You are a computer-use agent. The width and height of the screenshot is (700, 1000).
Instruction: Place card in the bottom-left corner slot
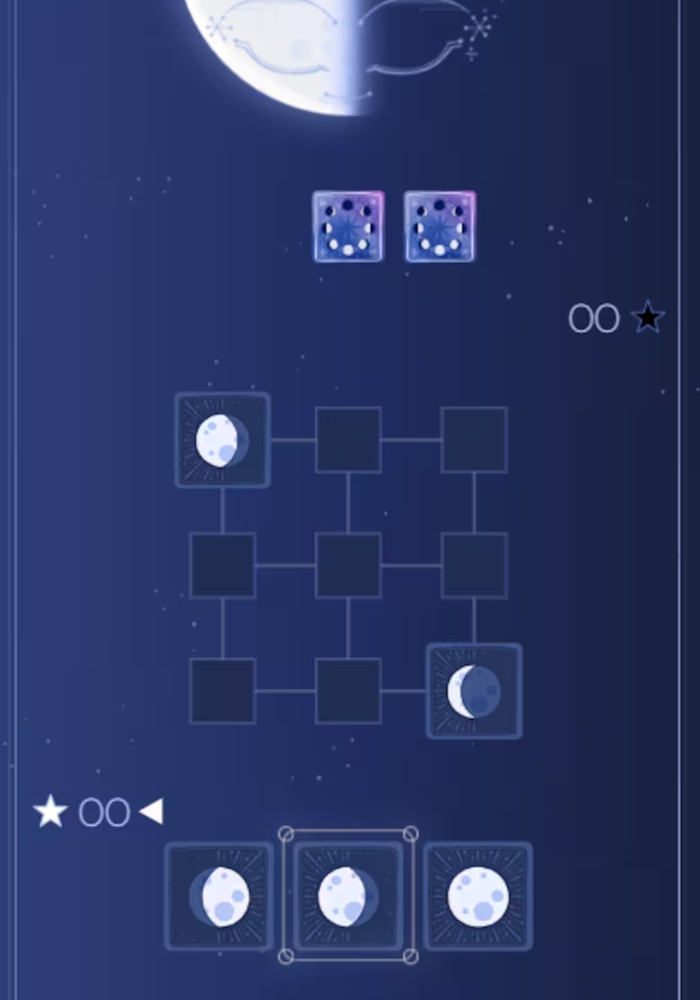pyautogui.click(x=222, y=691)
